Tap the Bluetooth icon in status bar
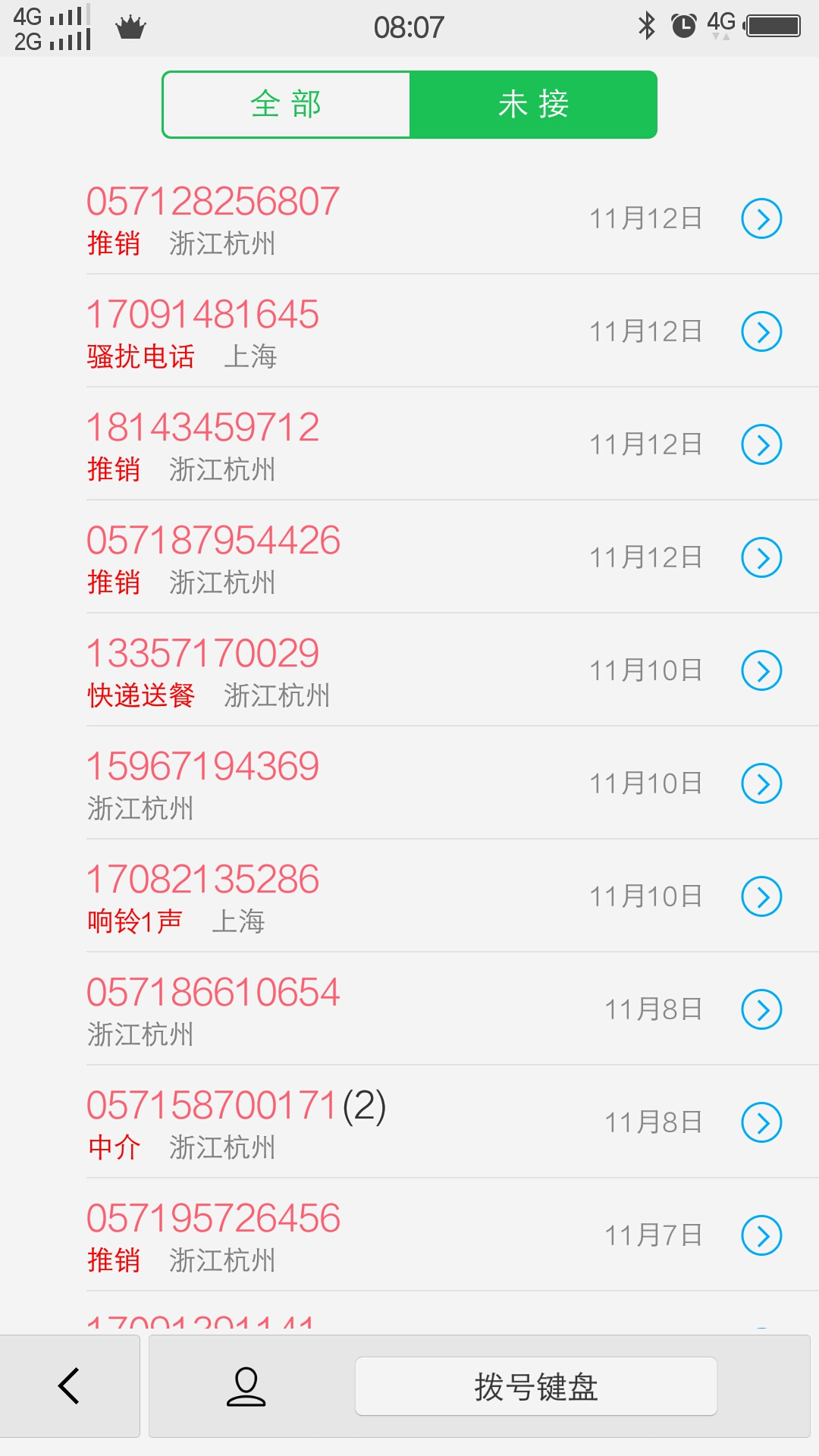This screenshot has width=819, height=1456. coord(648,25)
